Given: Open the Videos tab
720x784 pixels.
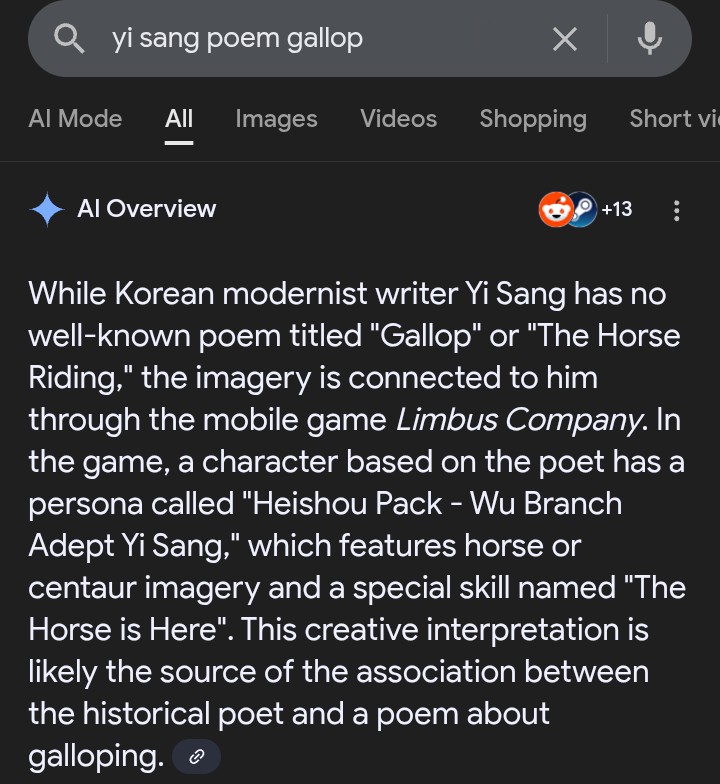Looking at the screenshot, I should coord(398,119).
